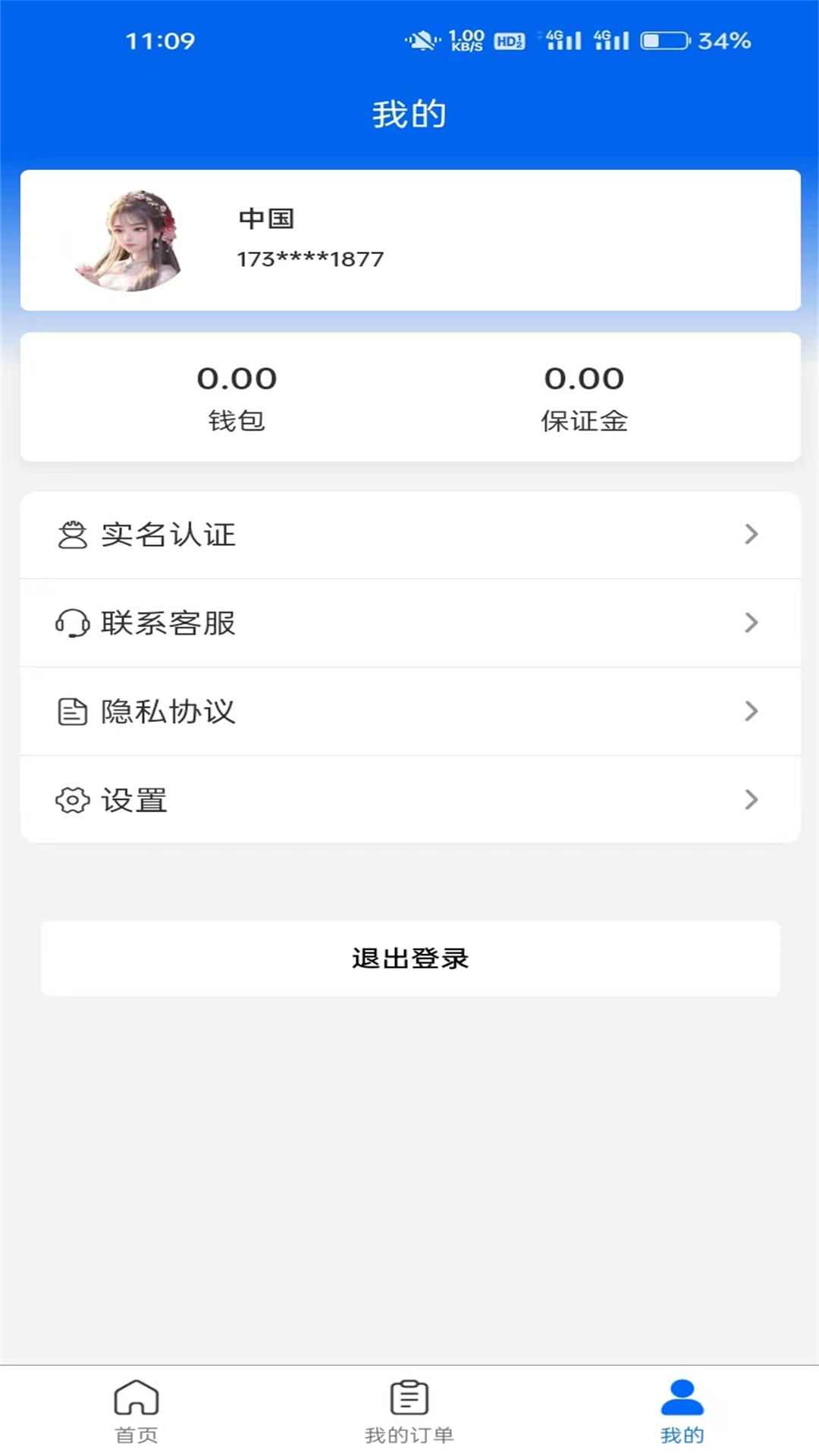
Task: Select the 我的 profile icon
Action: 681,1399
